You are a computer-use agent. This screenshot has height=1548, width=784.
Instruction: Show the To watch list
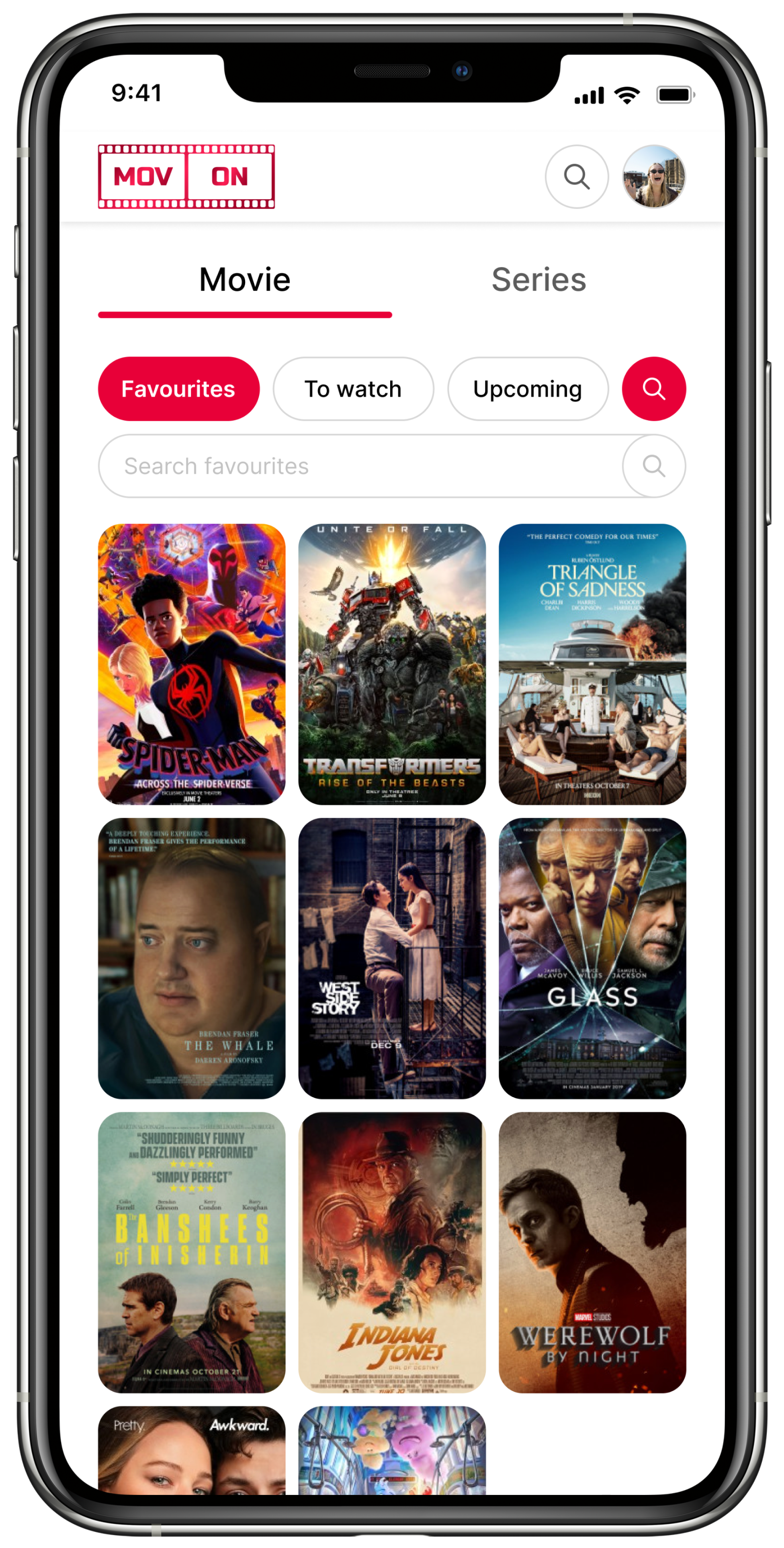tap(353, 389)
